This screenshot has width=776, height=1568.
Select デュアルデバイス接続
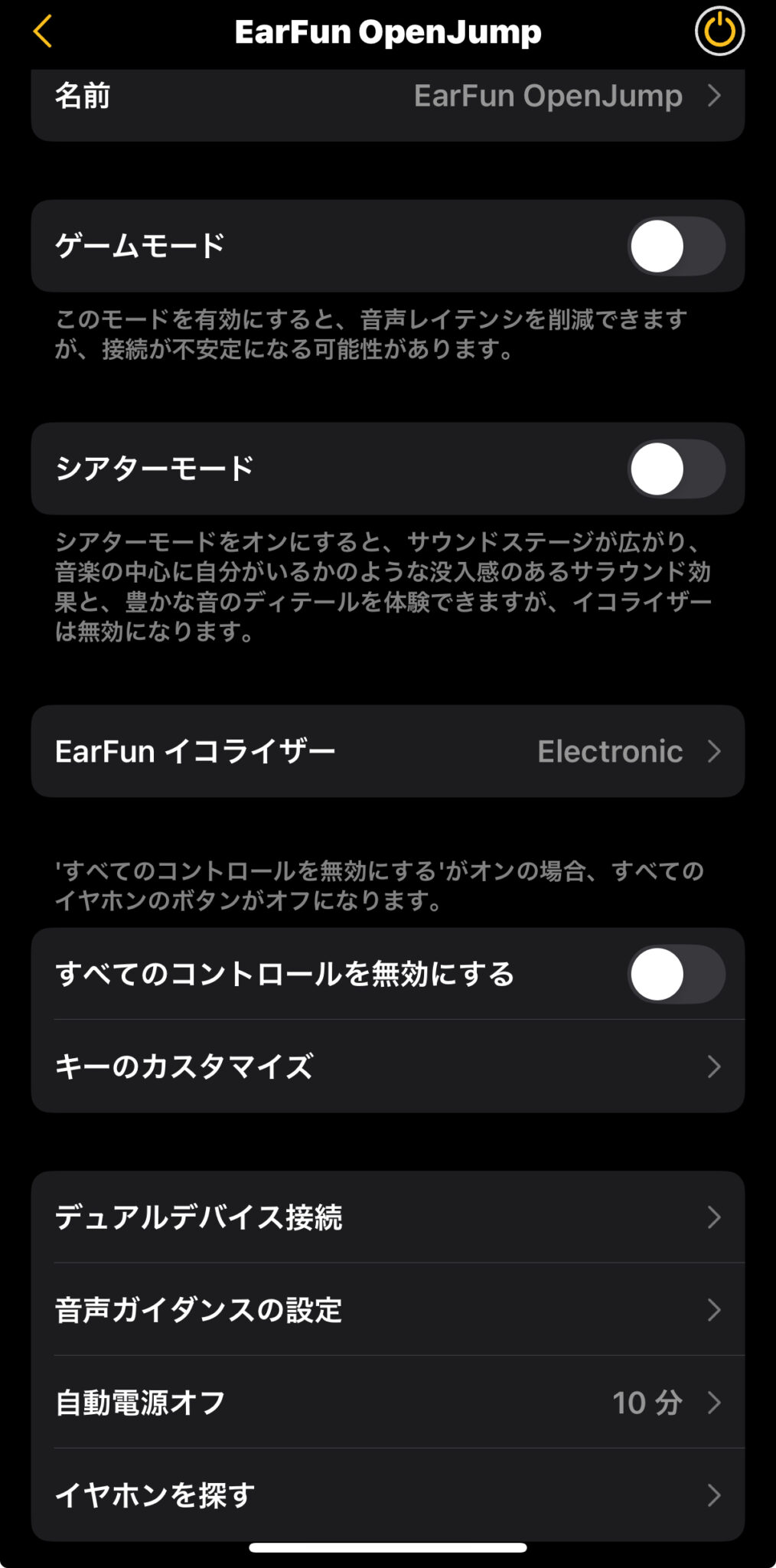[x=388, y=1218]
